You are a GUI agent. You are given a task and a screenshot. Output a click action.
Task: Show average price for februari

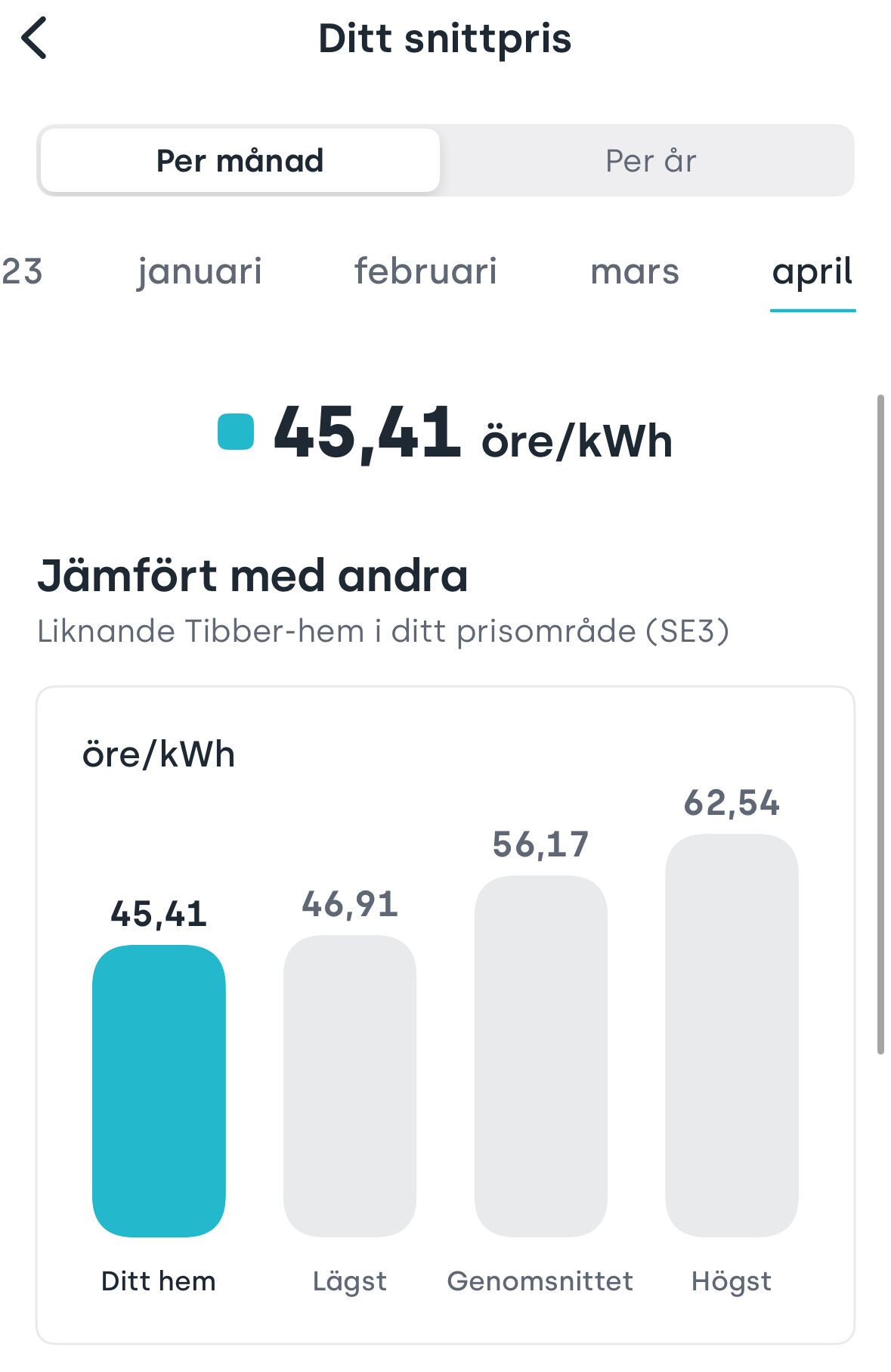tap(425, 271)
